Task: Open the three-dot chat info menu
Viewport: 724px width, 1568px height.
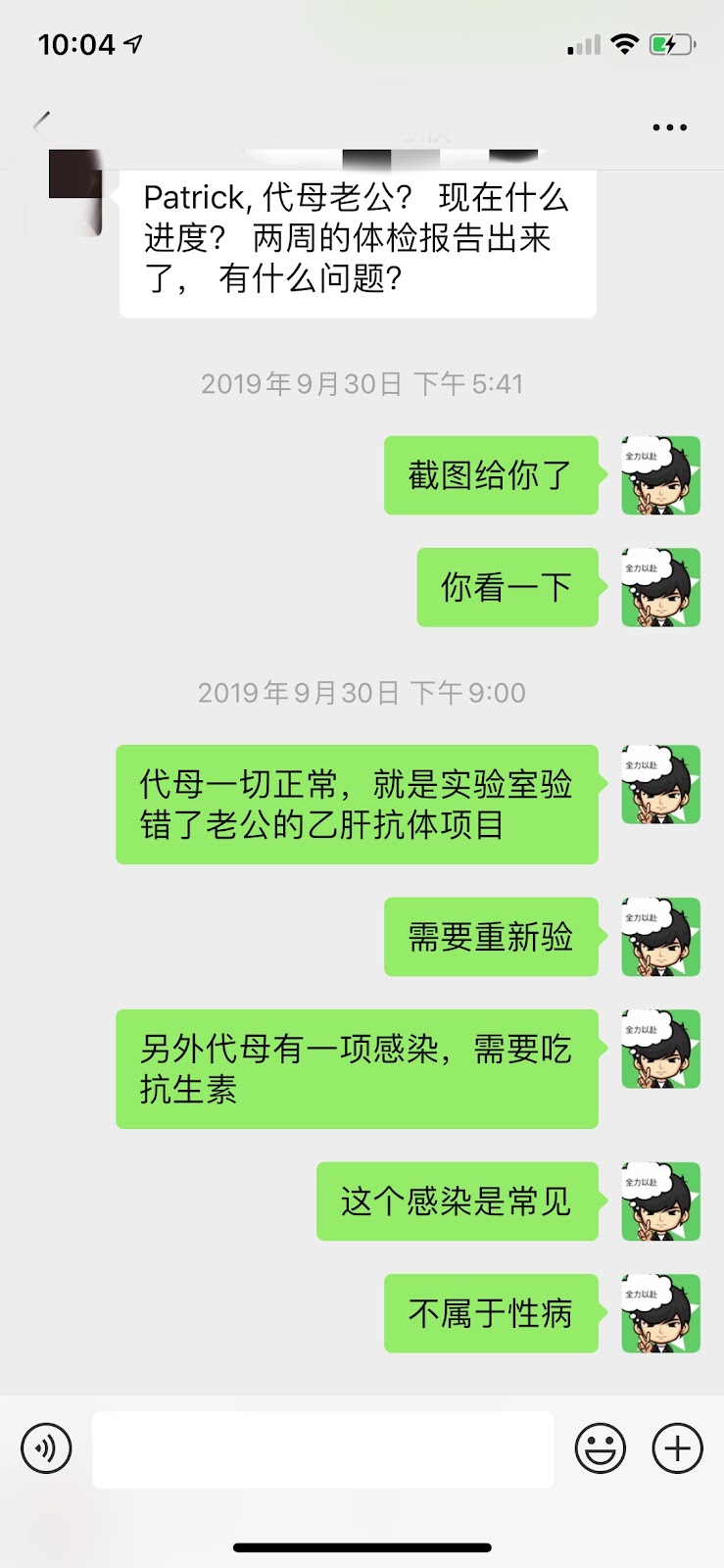Action: pyautogui.click(x=669, y=127)
